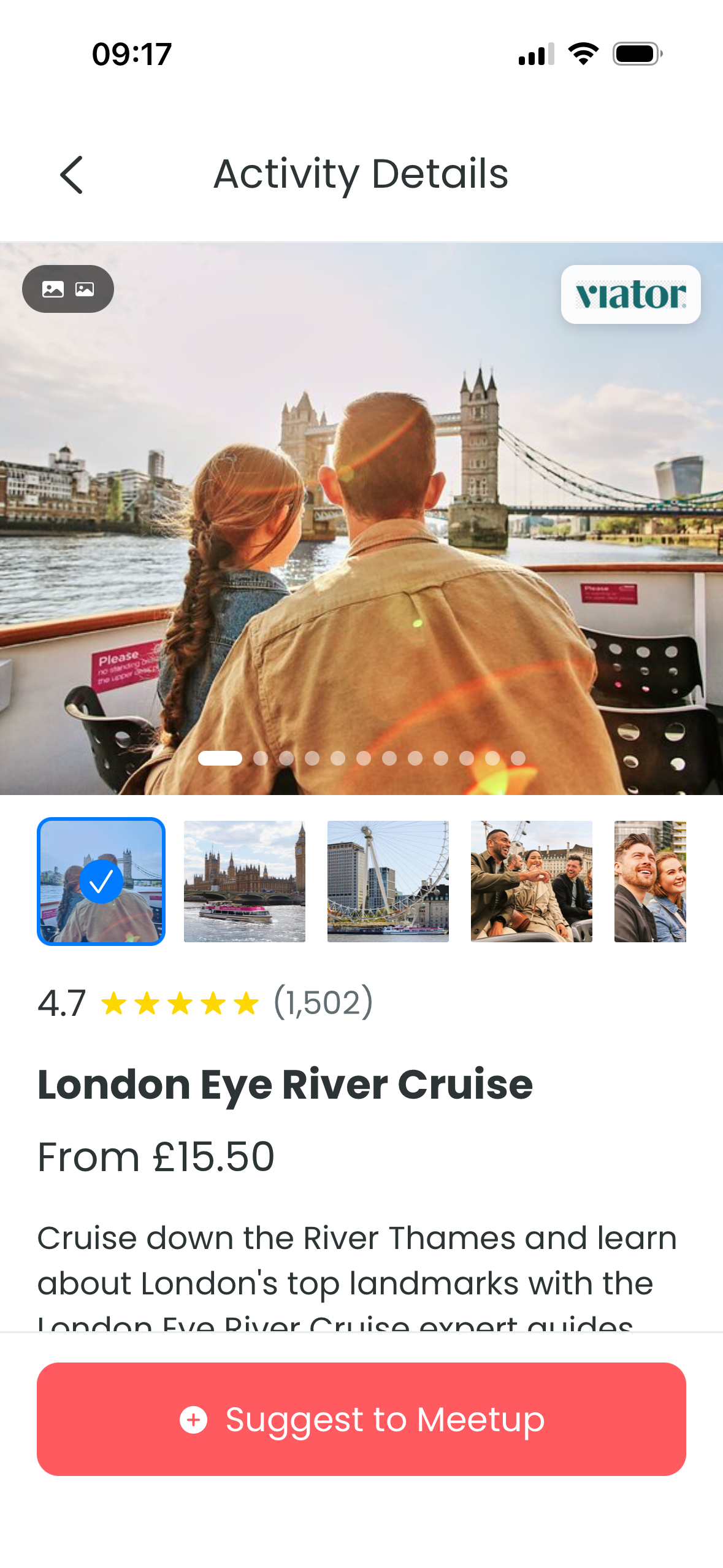
Task: Tap Suggest to Meetup button
Action: (x=361, y=1419)
